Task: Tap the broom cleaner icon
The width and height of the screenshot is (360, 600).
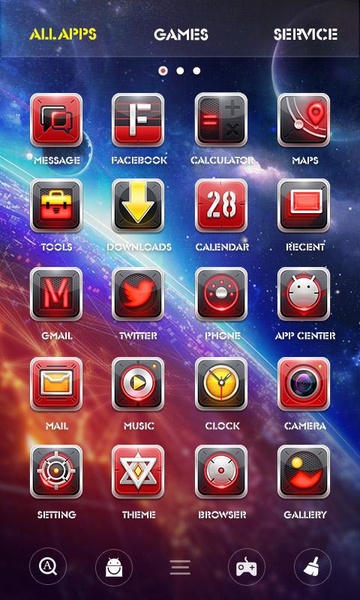Action: click(313, 567)
